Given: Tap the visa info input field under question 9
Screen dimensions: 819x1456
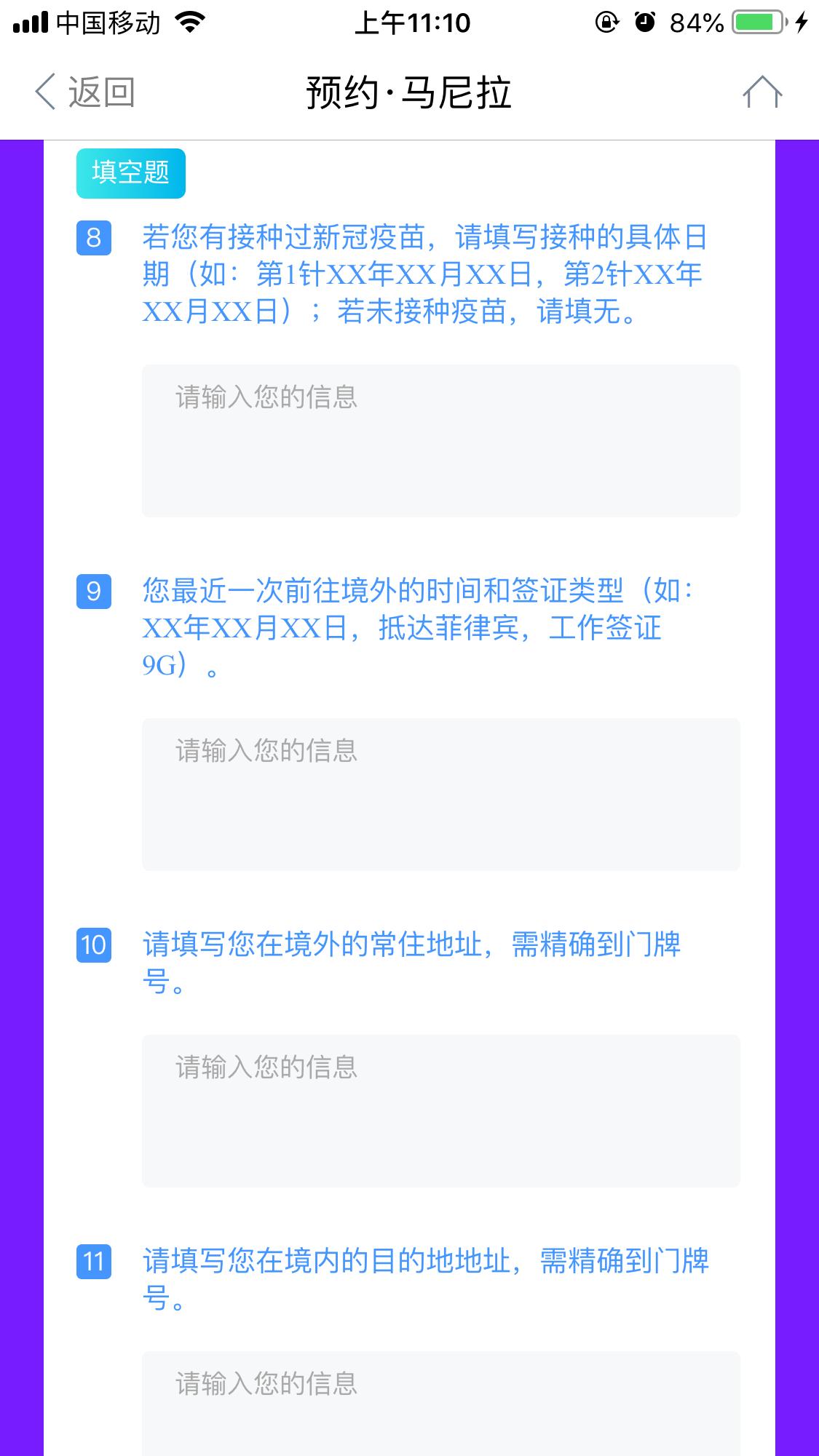Looking at the screenshot, I should pyautogui.click(x=442, y=793).
